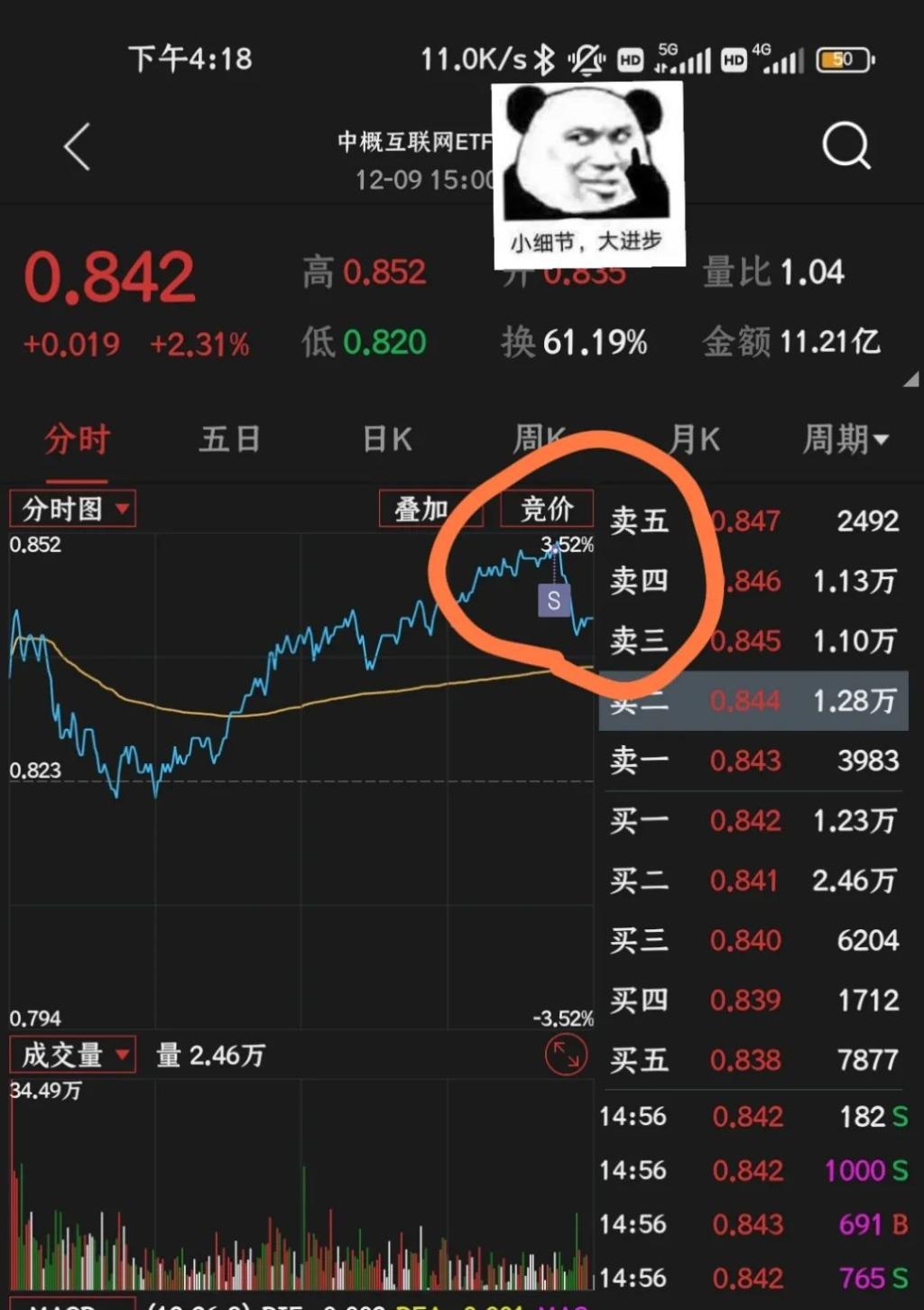Expand the chart to full screen
Viewport: 924px width, 1310px height.
click(x=567, y=1055)
